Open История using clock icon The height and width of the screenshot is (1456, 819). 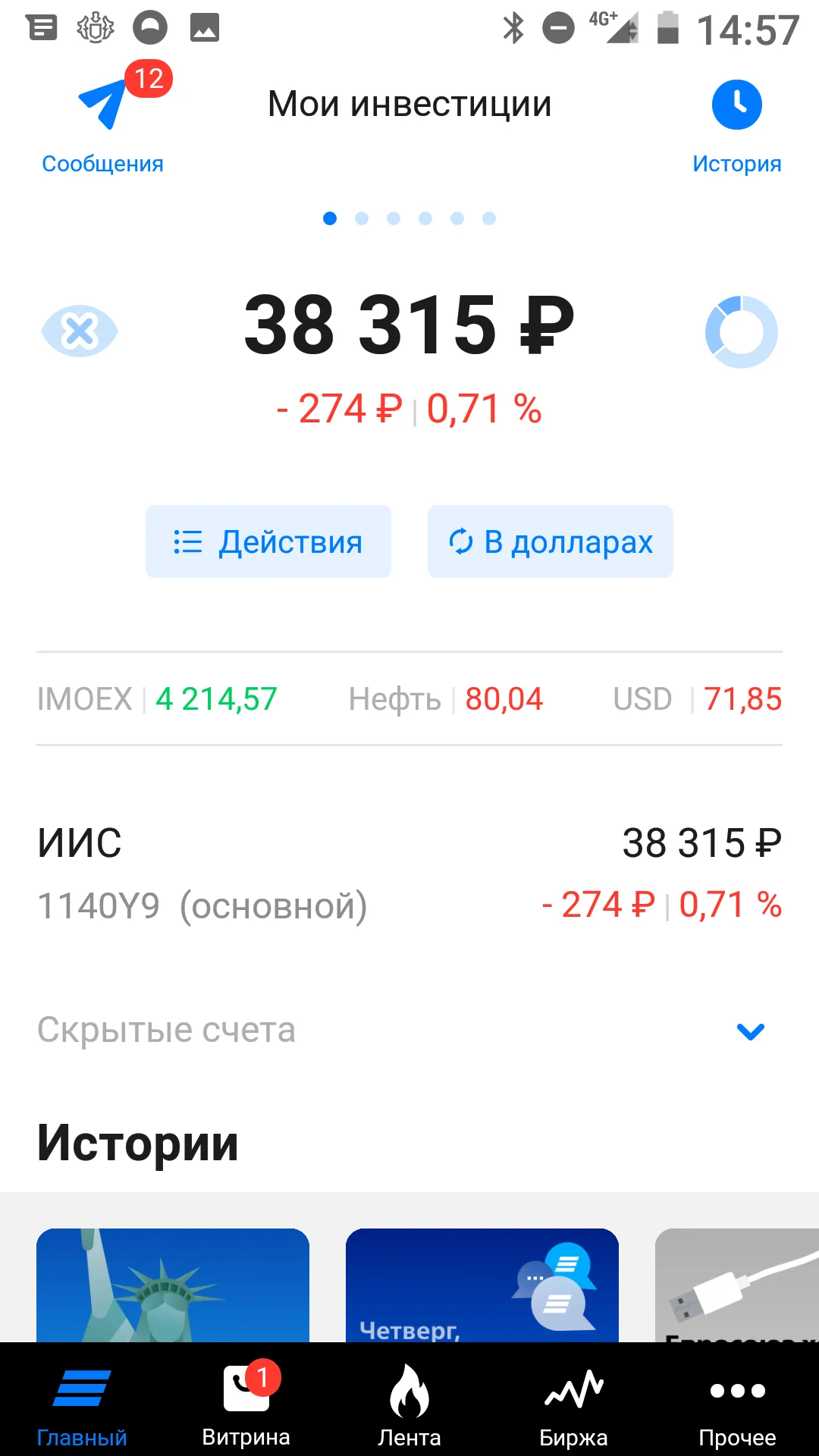[x=736, y=105]
